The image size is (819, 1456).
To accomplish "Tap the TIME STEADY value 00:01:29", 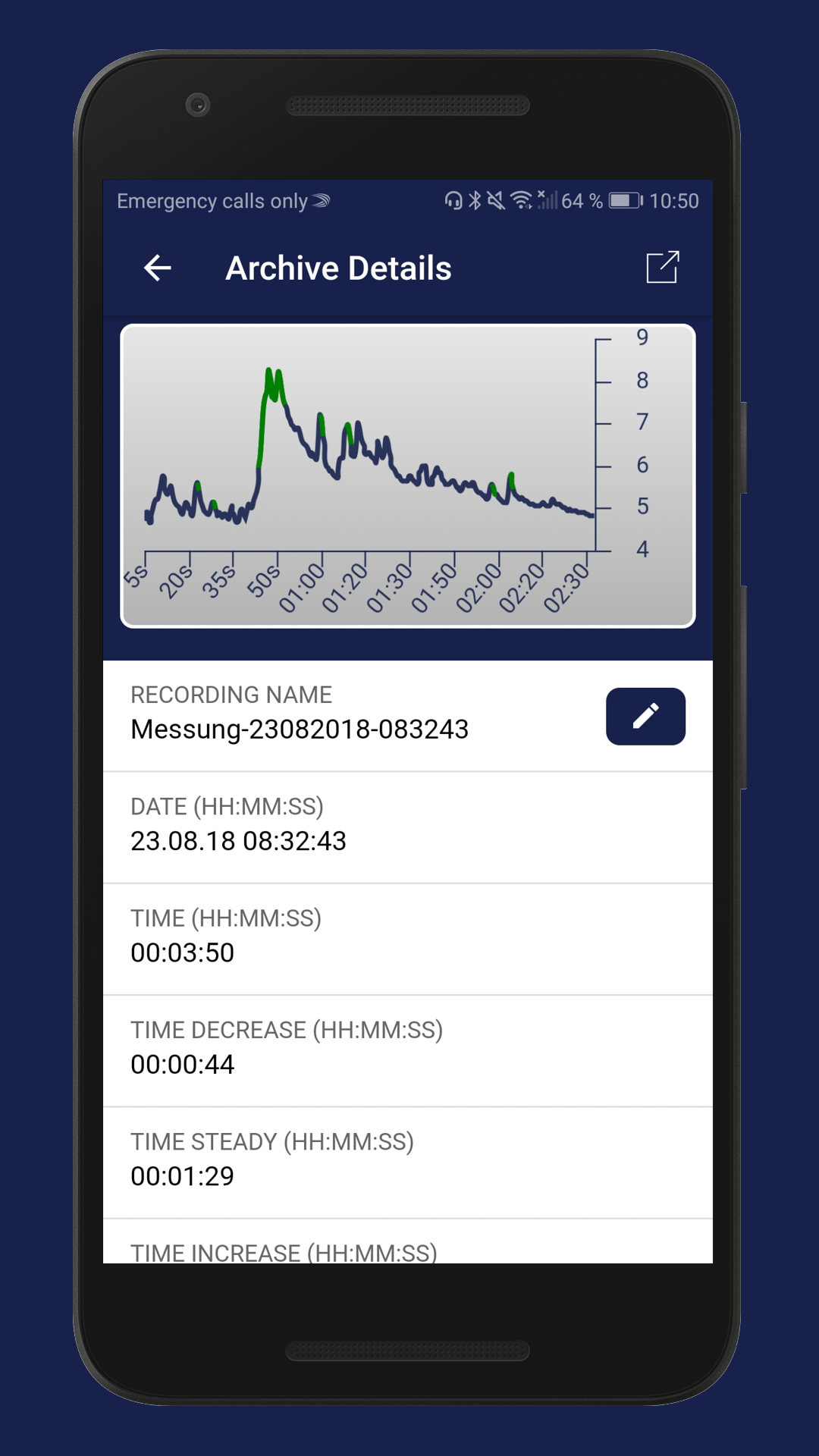I will coord(183,1176).
